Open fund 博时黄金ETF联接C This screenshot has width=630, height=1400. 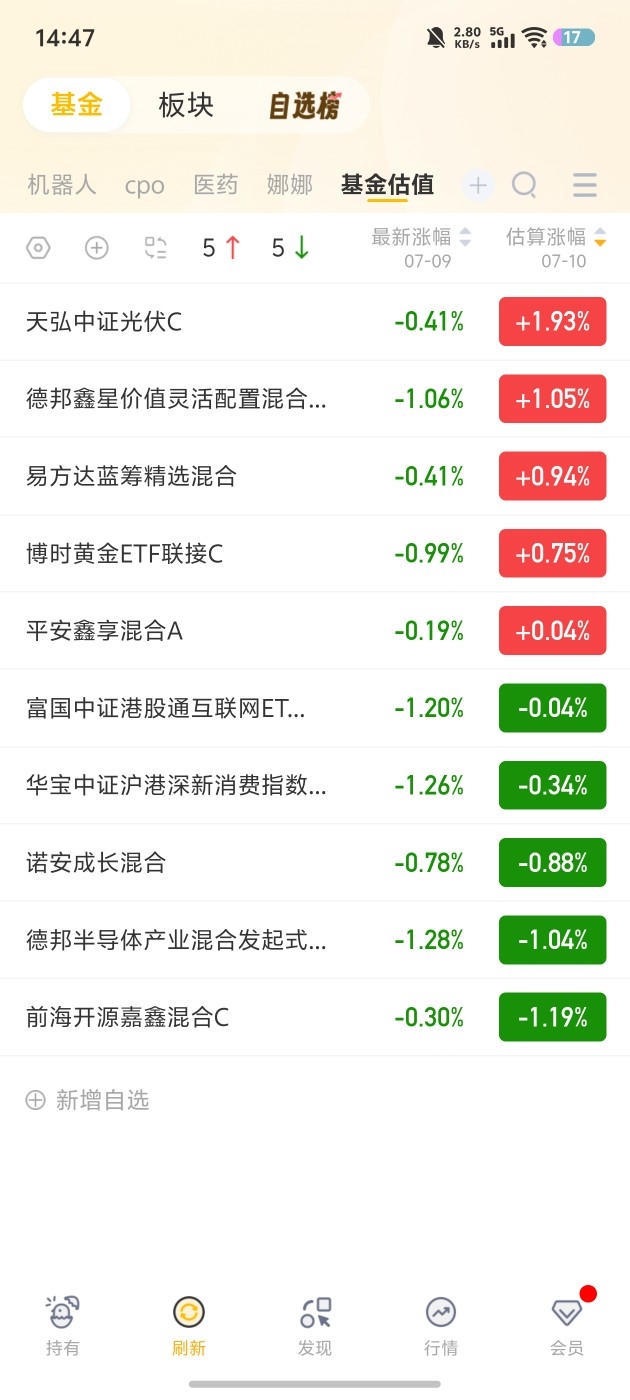click(315, 553)
